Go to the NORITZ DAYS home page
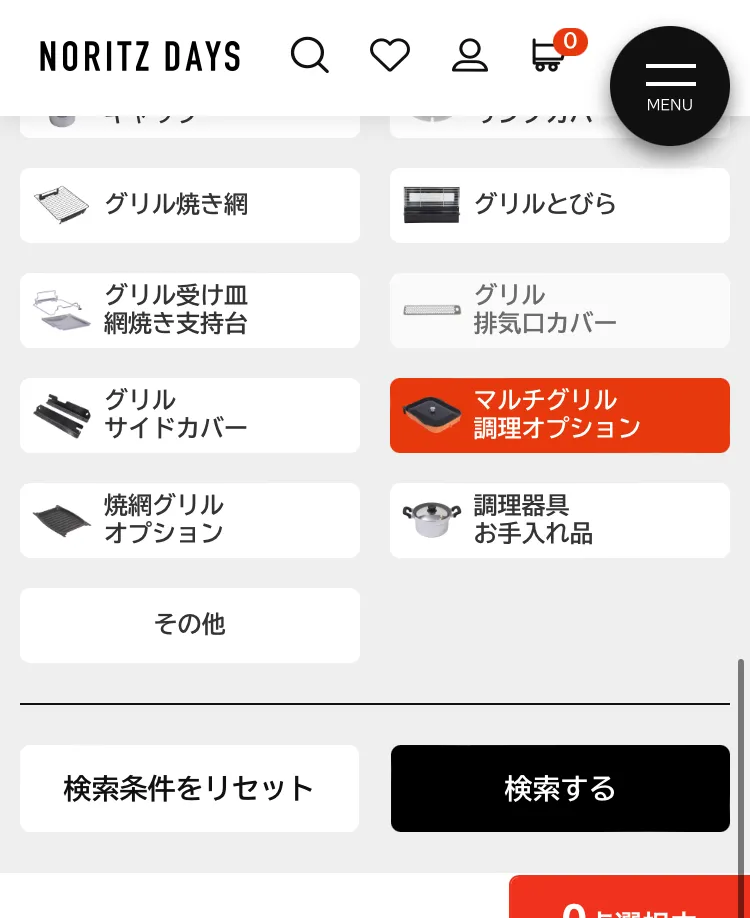 [x=140, y=56]
